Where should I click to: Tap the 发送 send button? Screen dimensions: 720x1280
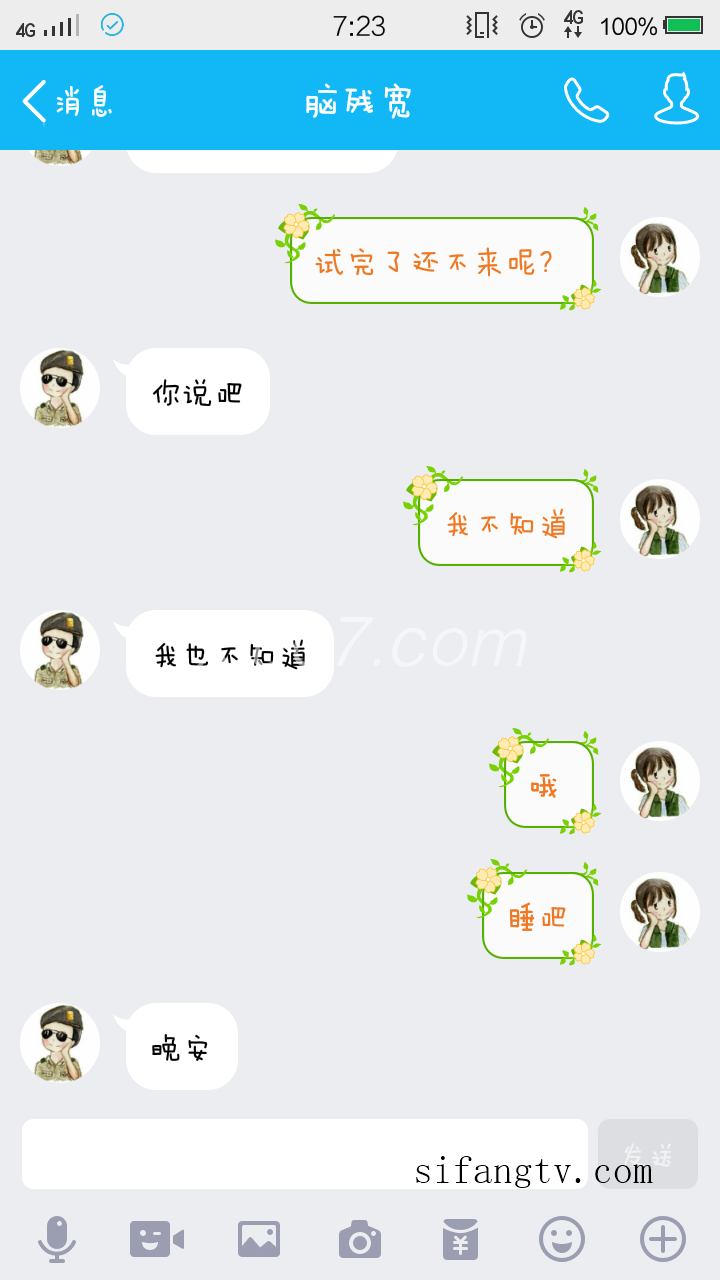click(x=648, y=1153)
